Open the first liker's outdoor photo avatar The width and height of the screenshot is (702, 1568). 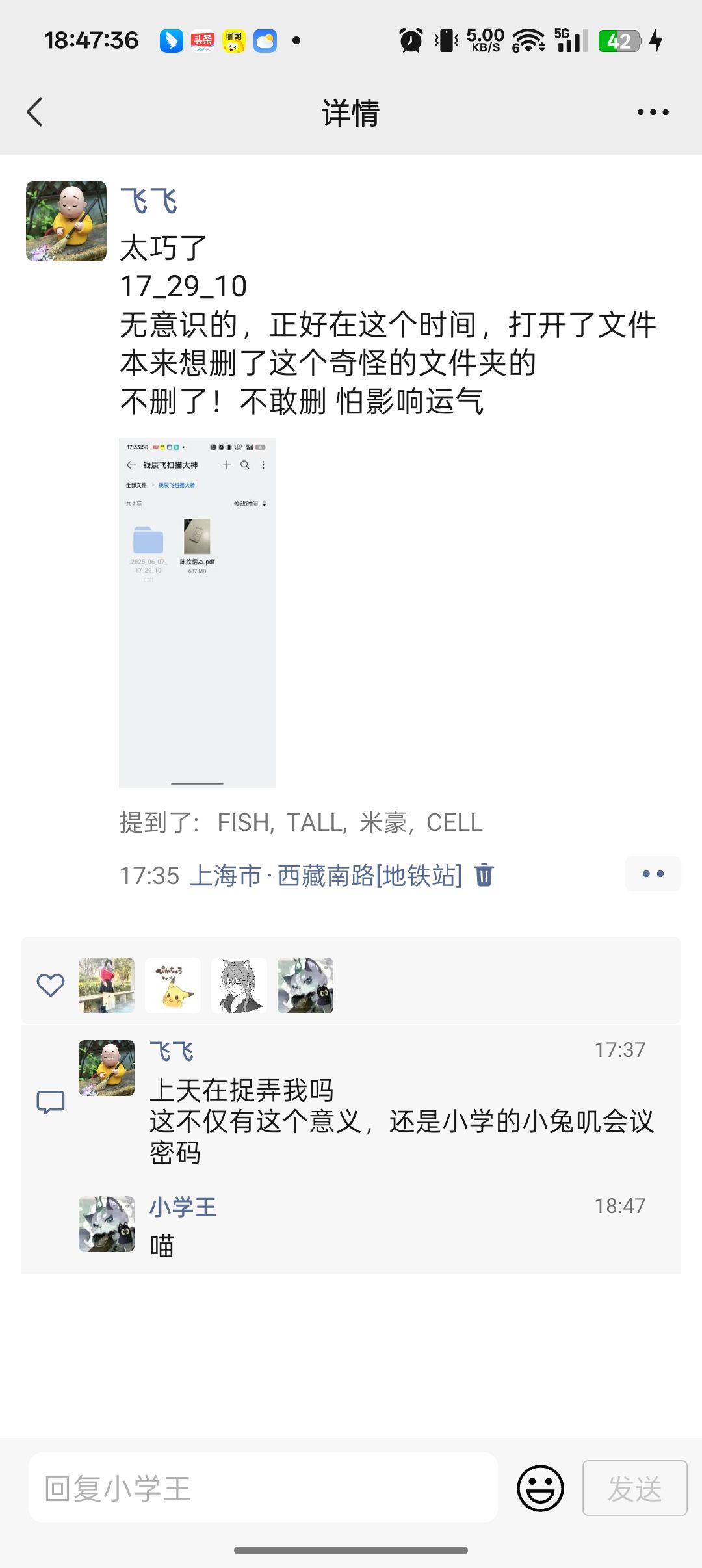107,986
